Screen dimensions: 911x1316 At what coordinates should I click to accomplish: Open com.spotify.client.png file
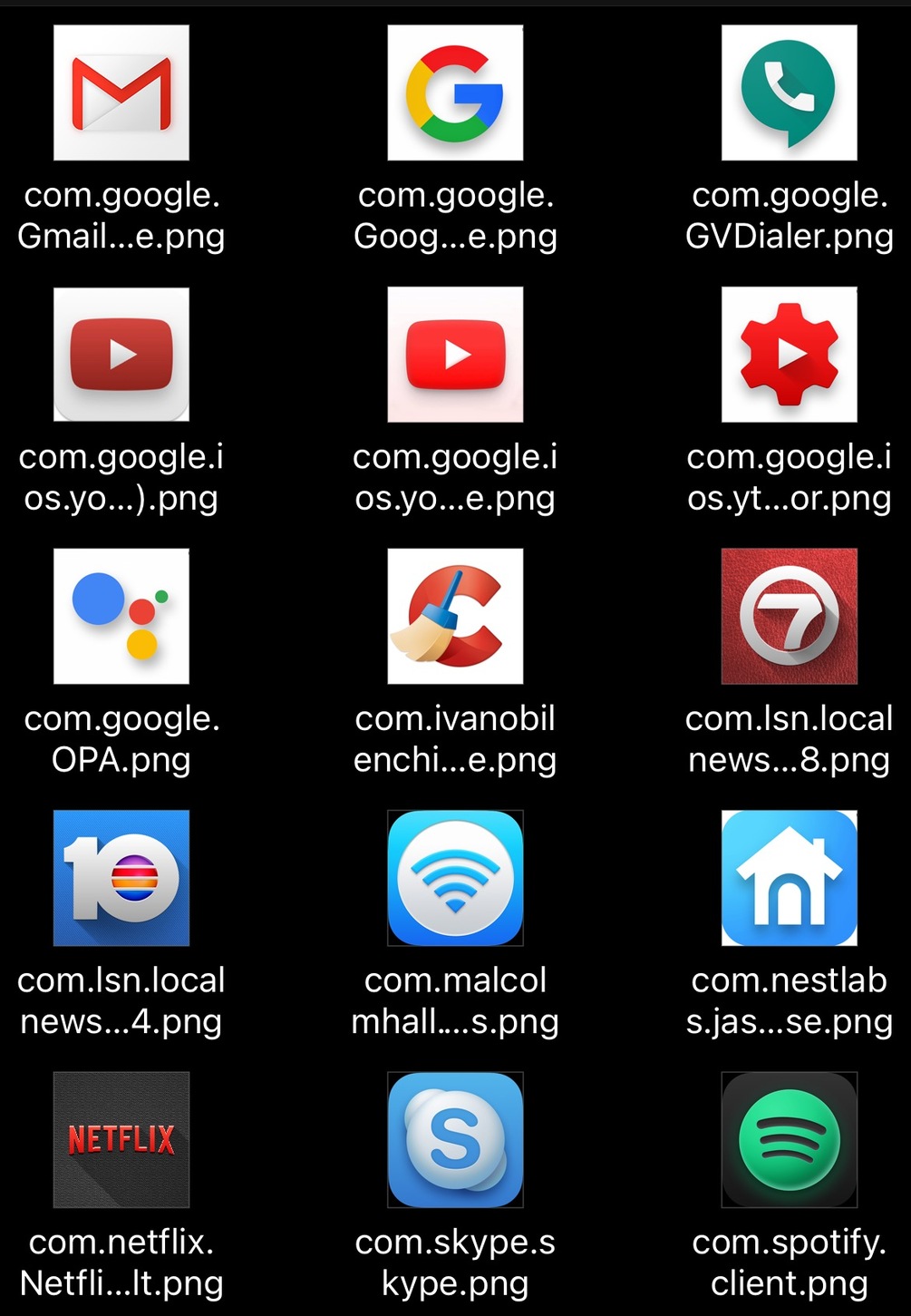click(789, 1139)
